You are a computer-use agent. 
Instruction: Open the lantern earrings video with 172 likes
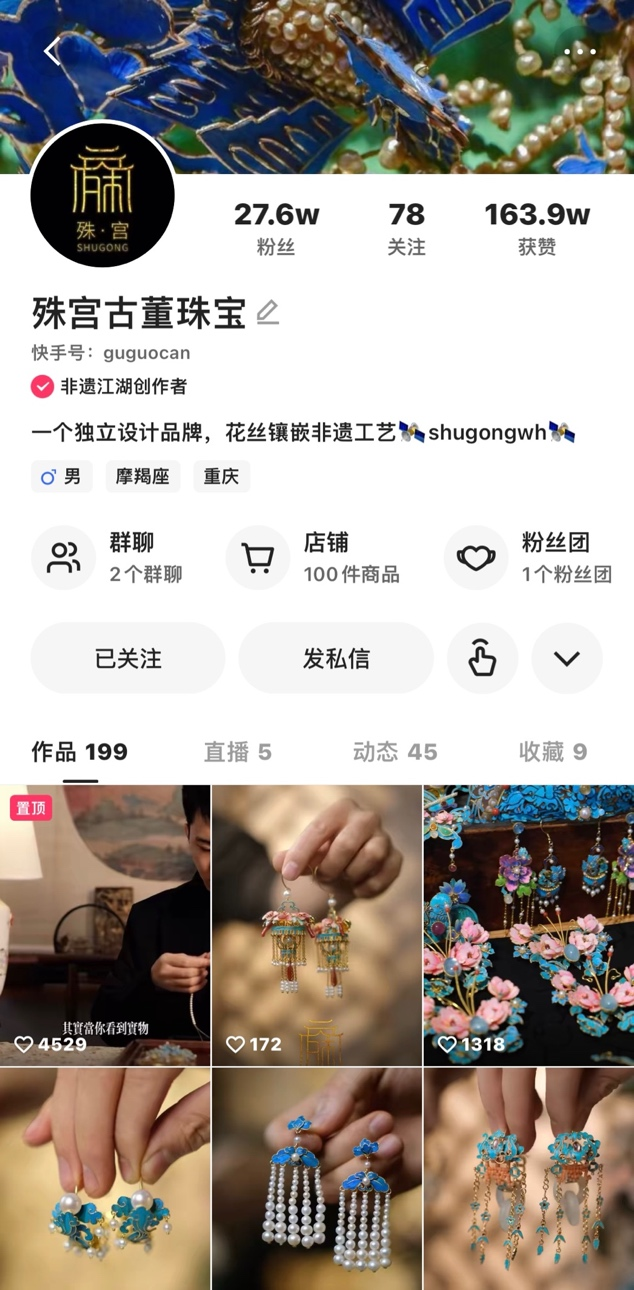(x=317, y=925)
